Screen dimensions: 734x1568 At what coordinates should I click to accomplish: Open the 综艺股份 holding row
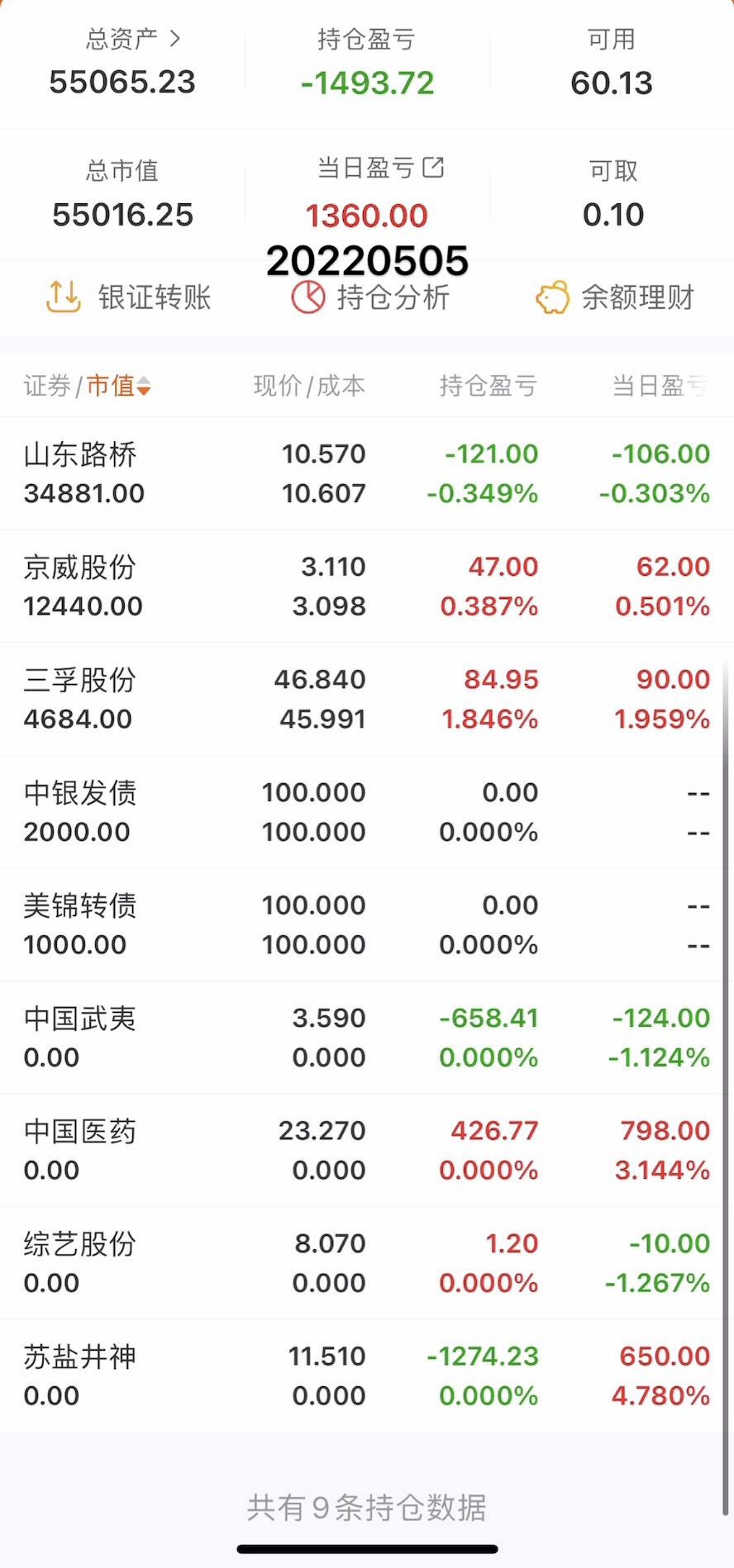[367, 1263]
